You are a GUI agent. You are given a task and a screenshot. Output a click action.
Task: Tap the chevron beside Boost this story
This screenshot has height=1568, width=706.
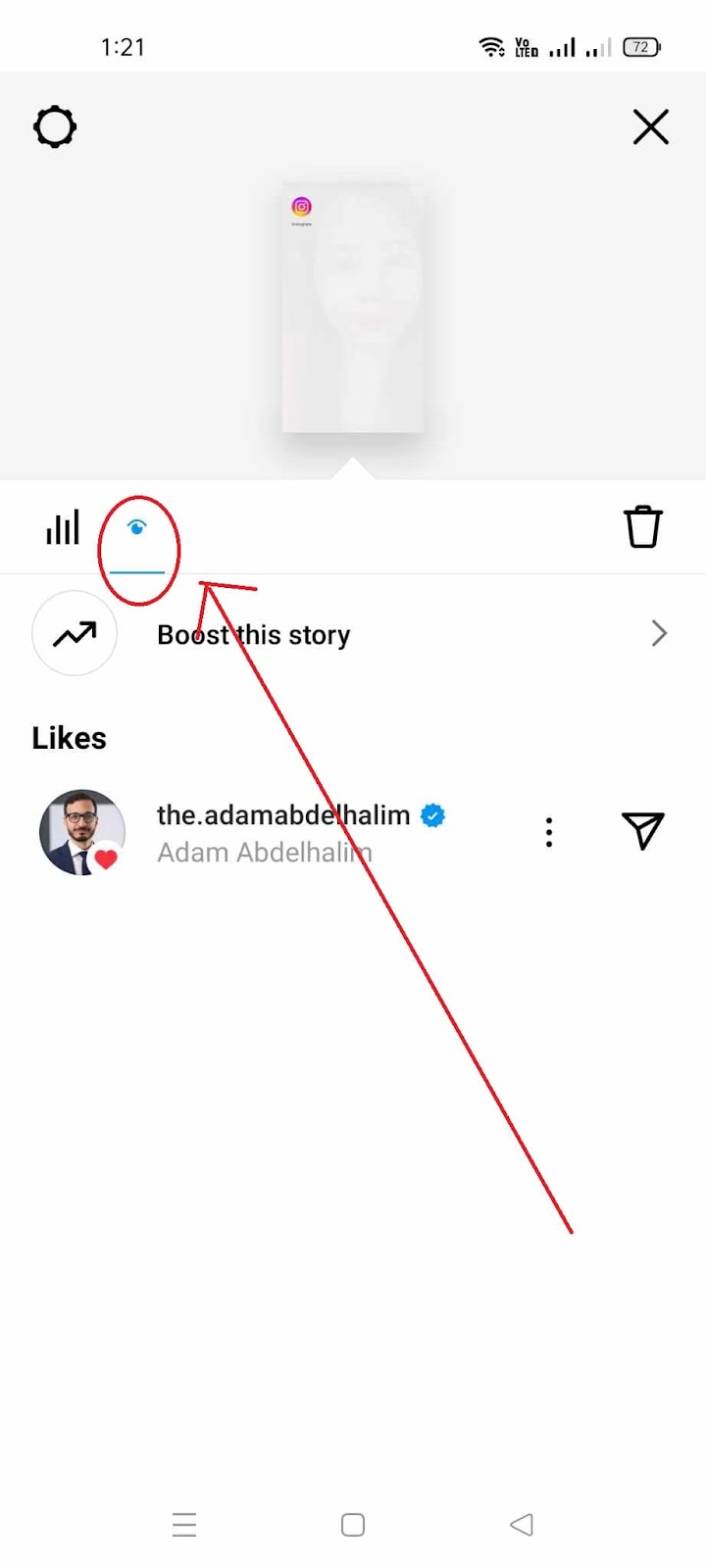(x=658, y=633)
